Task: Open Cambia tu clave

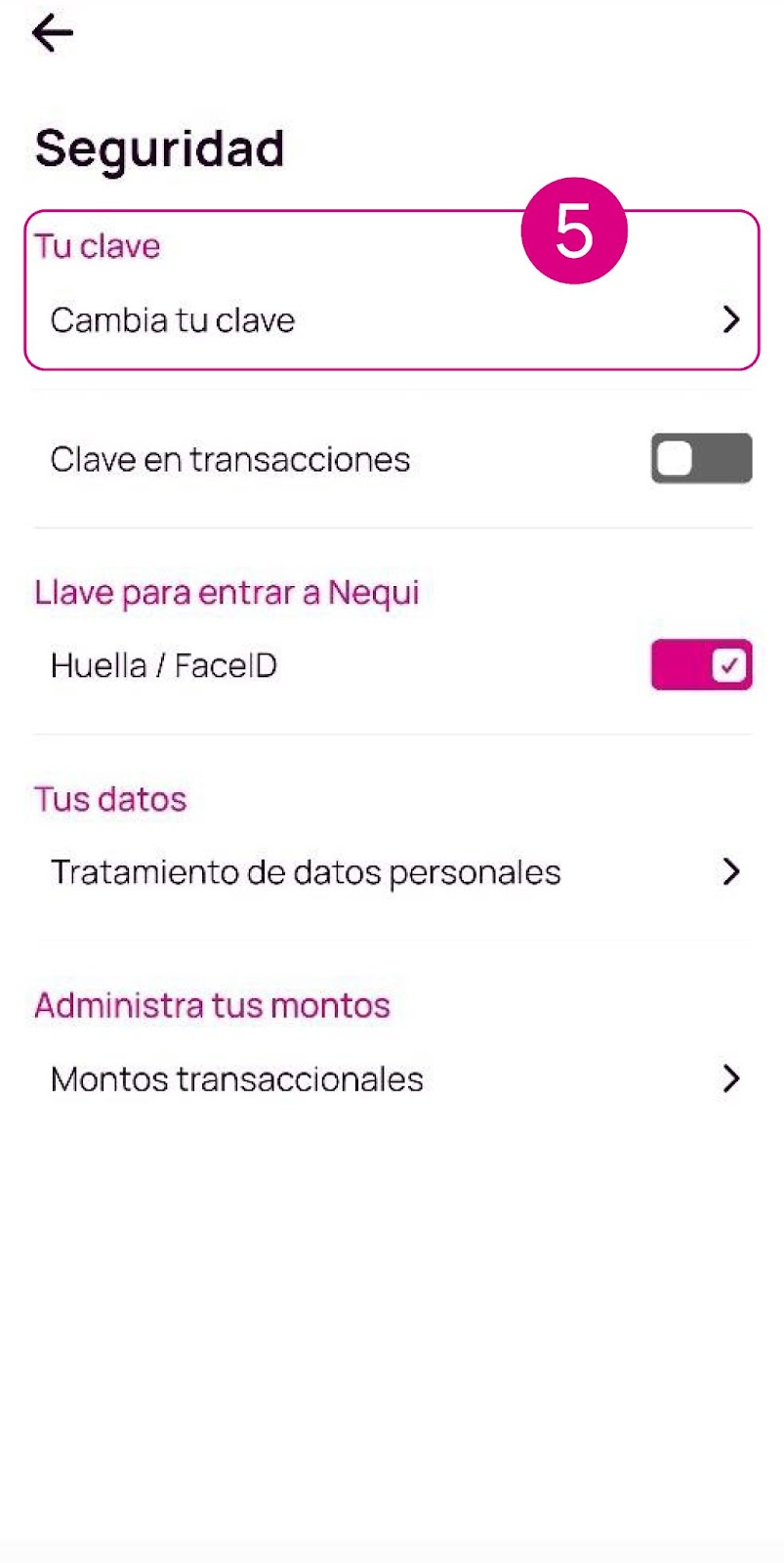Action: click(172, 319)
